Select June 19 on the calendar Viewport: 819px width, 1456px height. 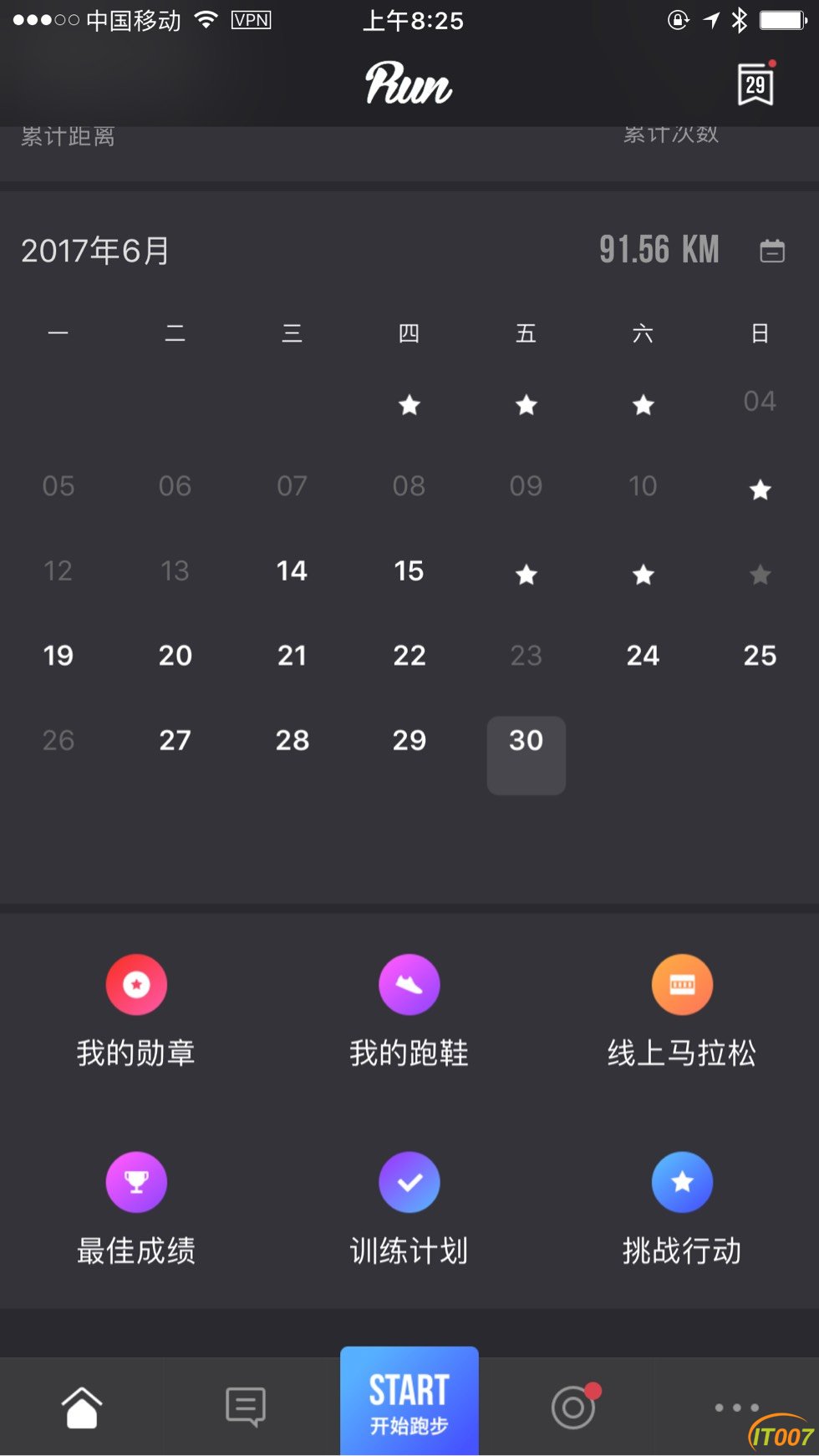click(x=58, y=656)
